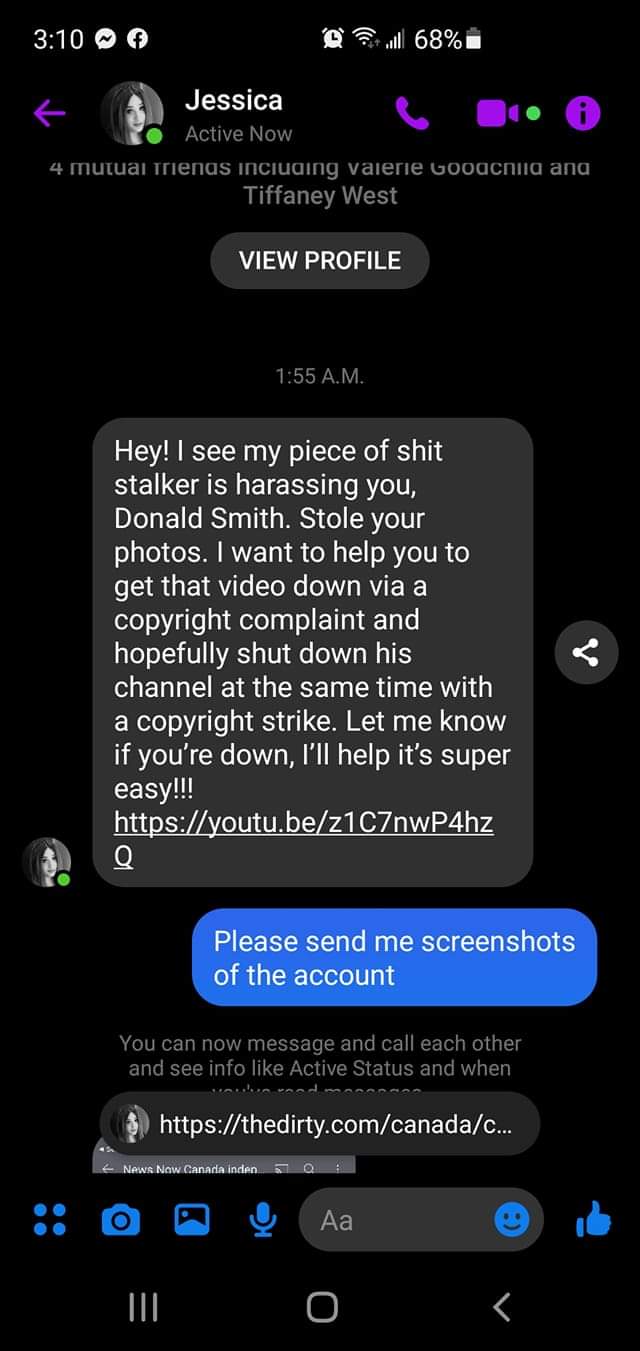
Task: Open conversation info for Jessica
Action: pyautogui.click(x=583, y=114)
